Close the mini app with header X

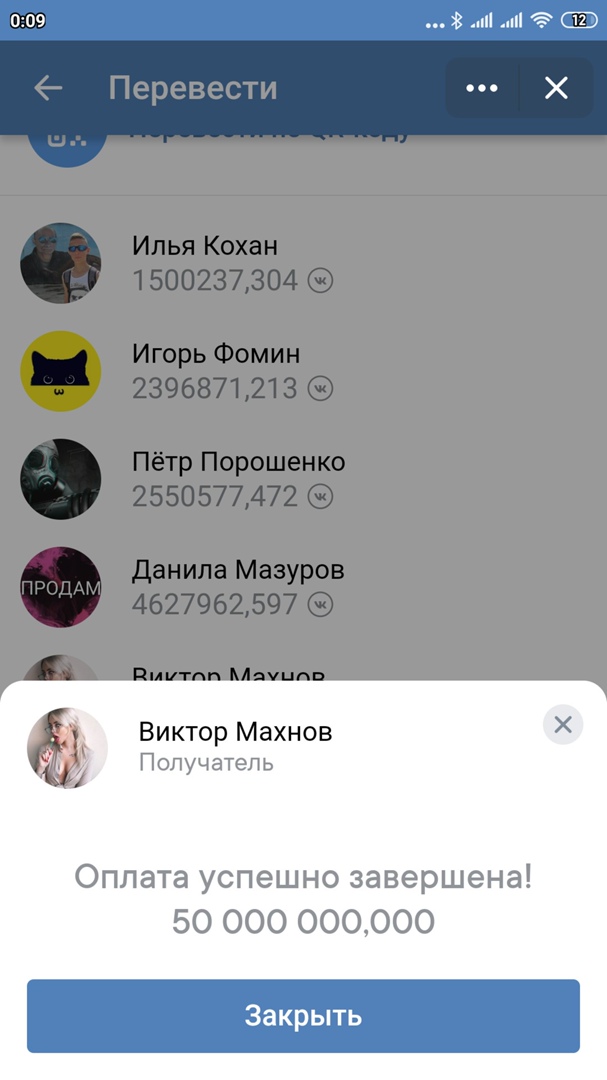click(556, 88)
